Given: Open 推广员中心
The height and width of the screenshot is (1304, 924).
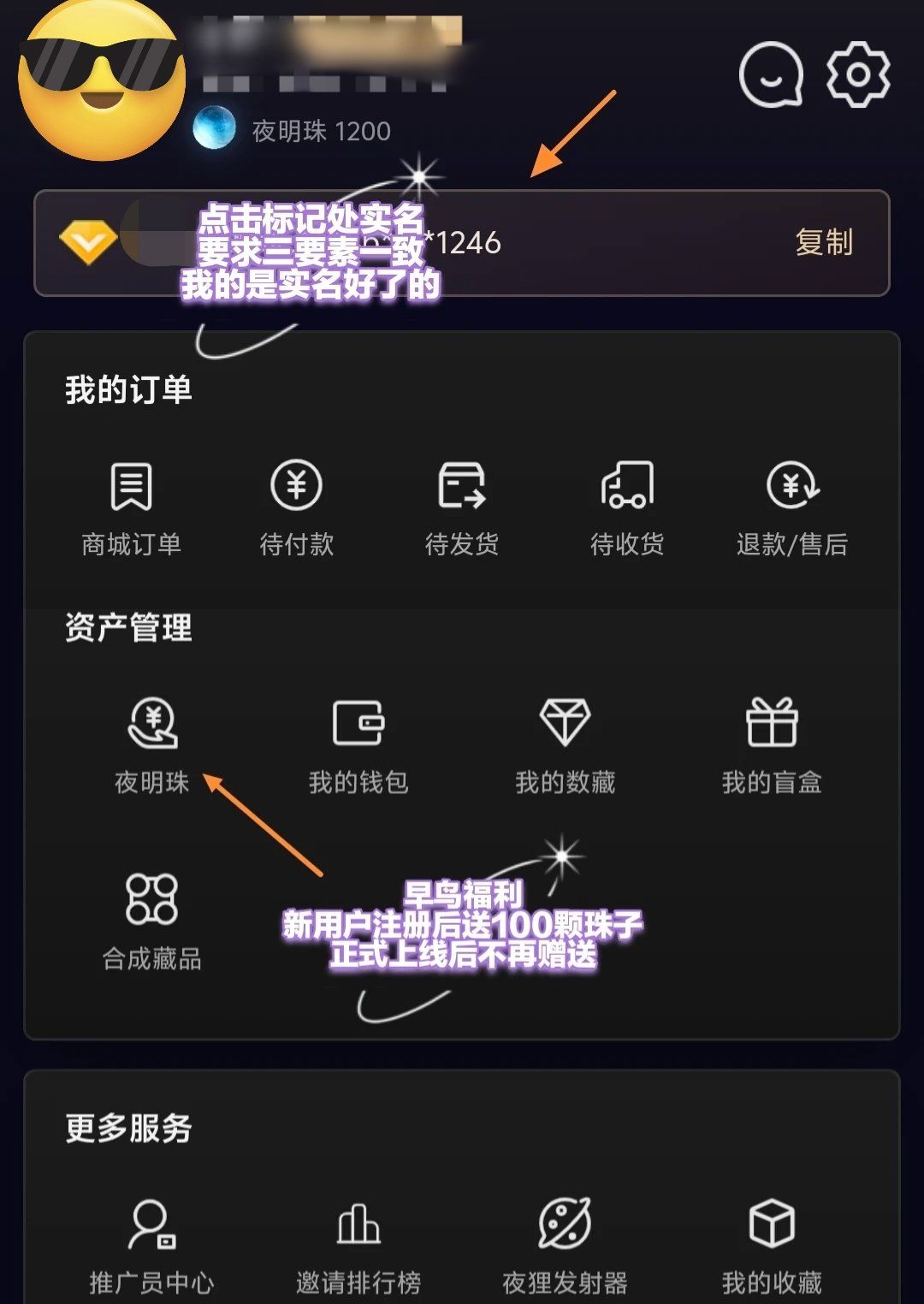Looking at the screenshot, I should [x=152, y=1245].
